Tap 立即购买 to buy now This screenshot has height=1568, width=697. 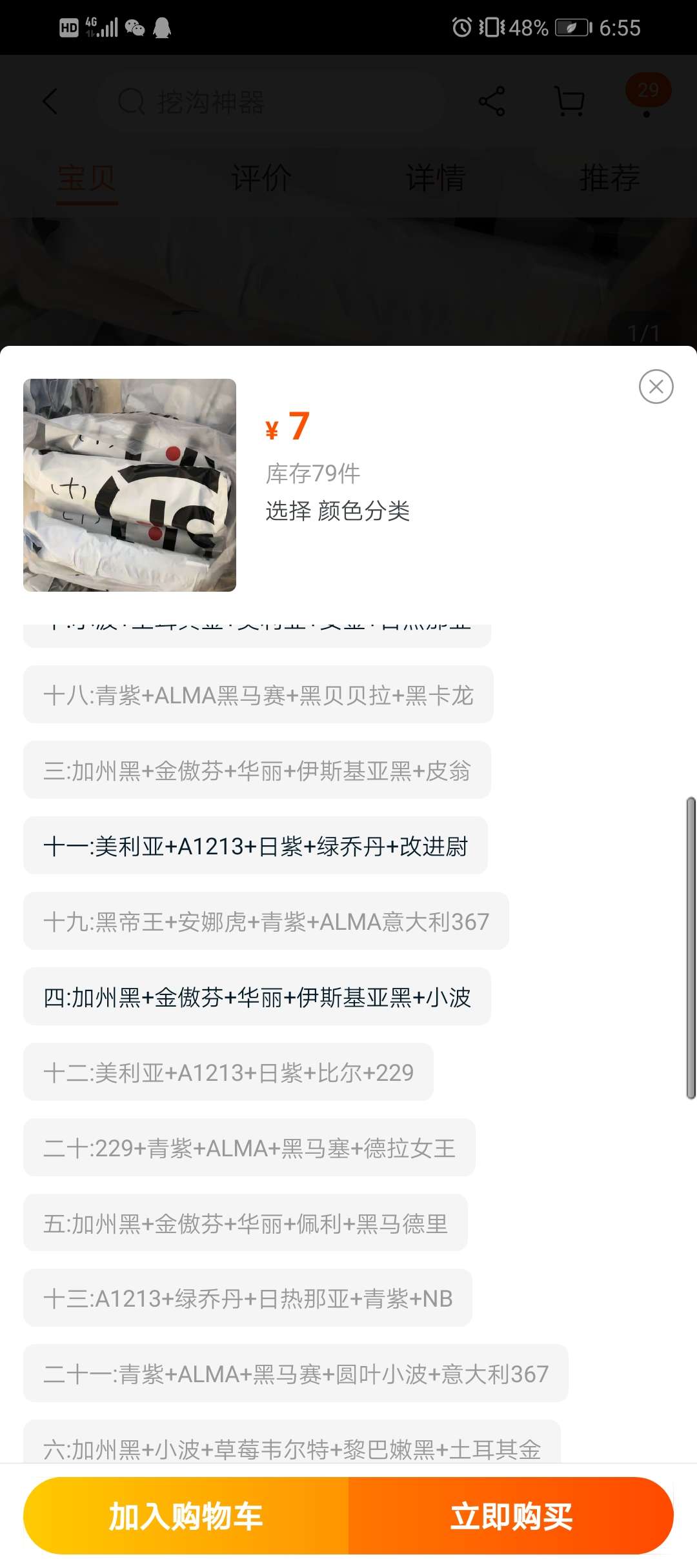click(511, 1516)
